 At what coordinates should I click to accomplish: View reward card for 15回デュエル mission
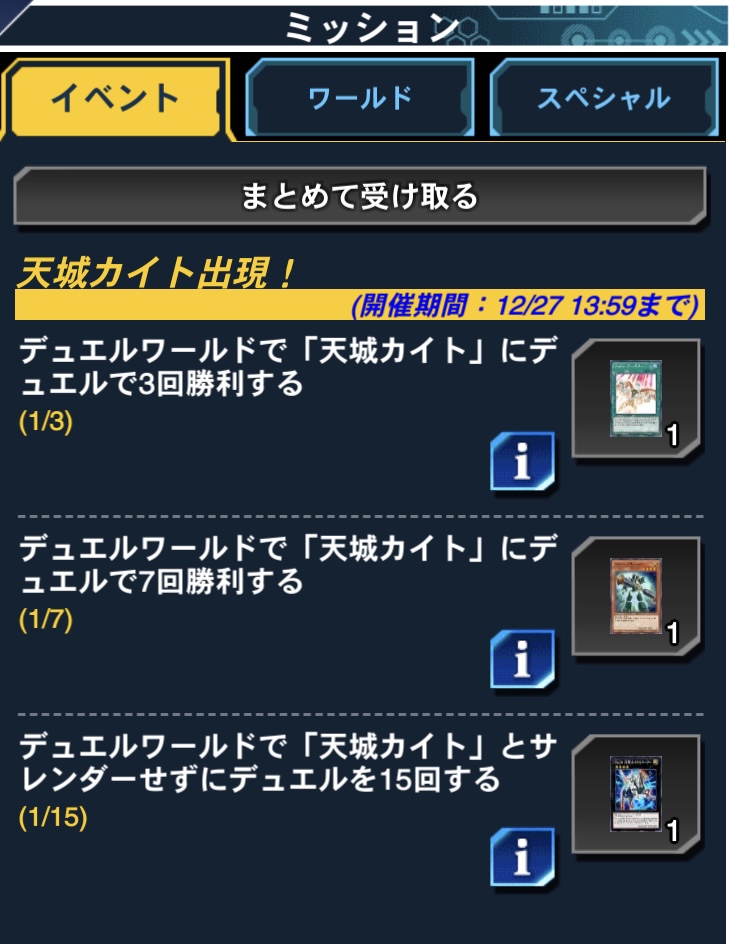[636, 794]
